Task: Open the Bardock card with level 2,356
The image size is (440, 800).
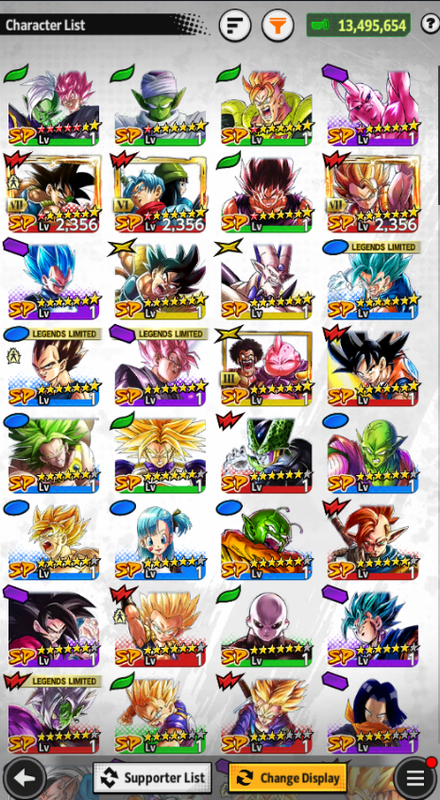Action: 54,193
